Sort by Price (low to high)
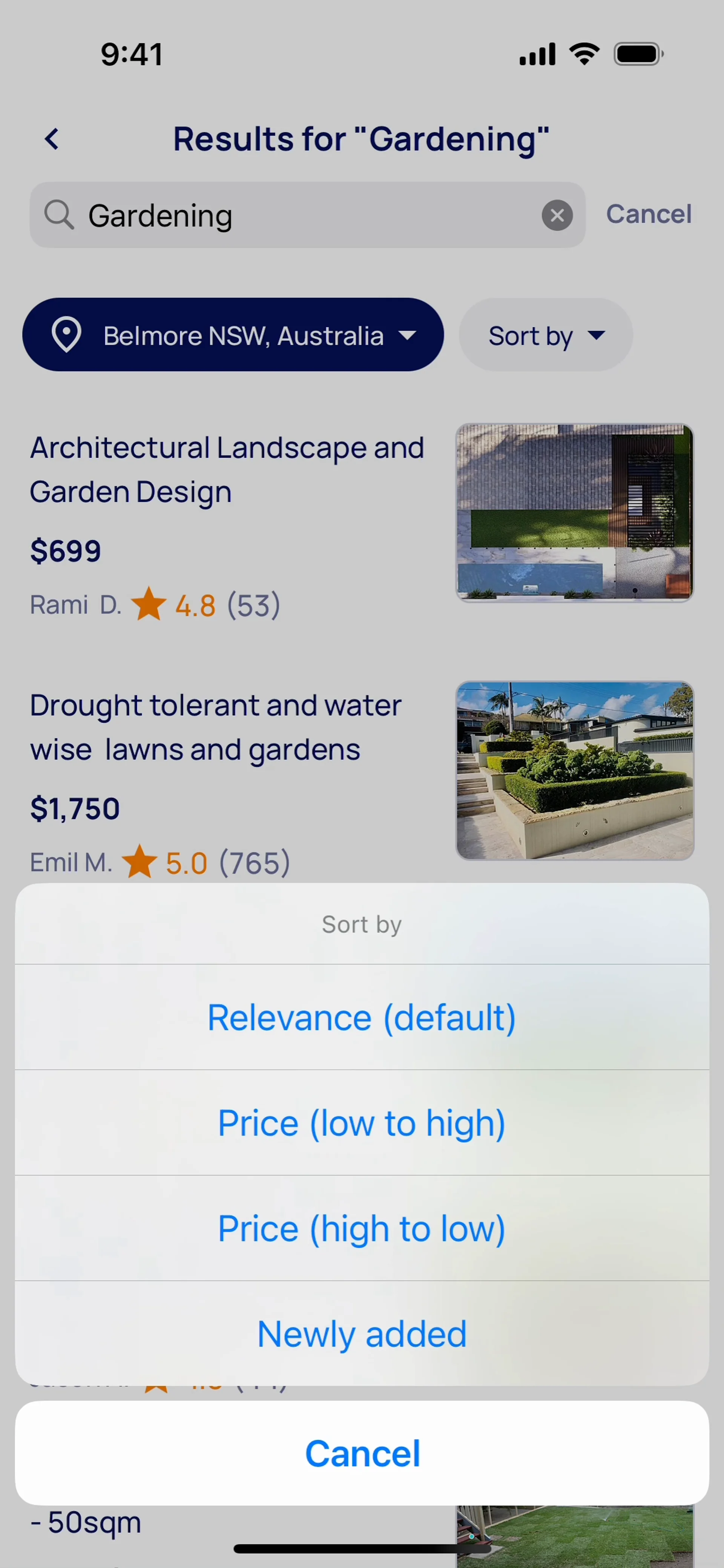724x1568 pixels. click(362, 1123)
